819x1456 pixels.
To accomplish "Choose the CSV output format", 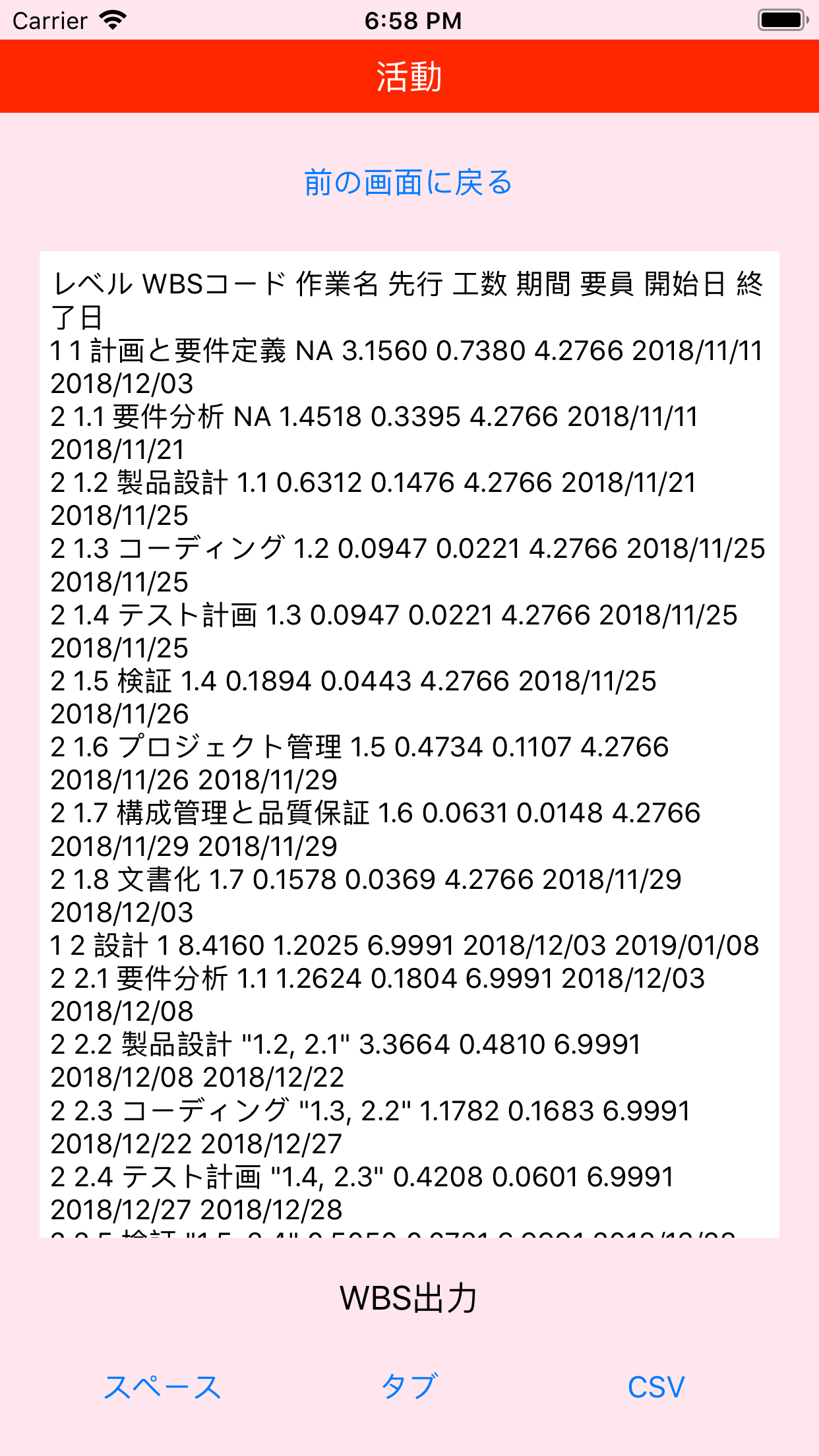I will (656, 1387).
